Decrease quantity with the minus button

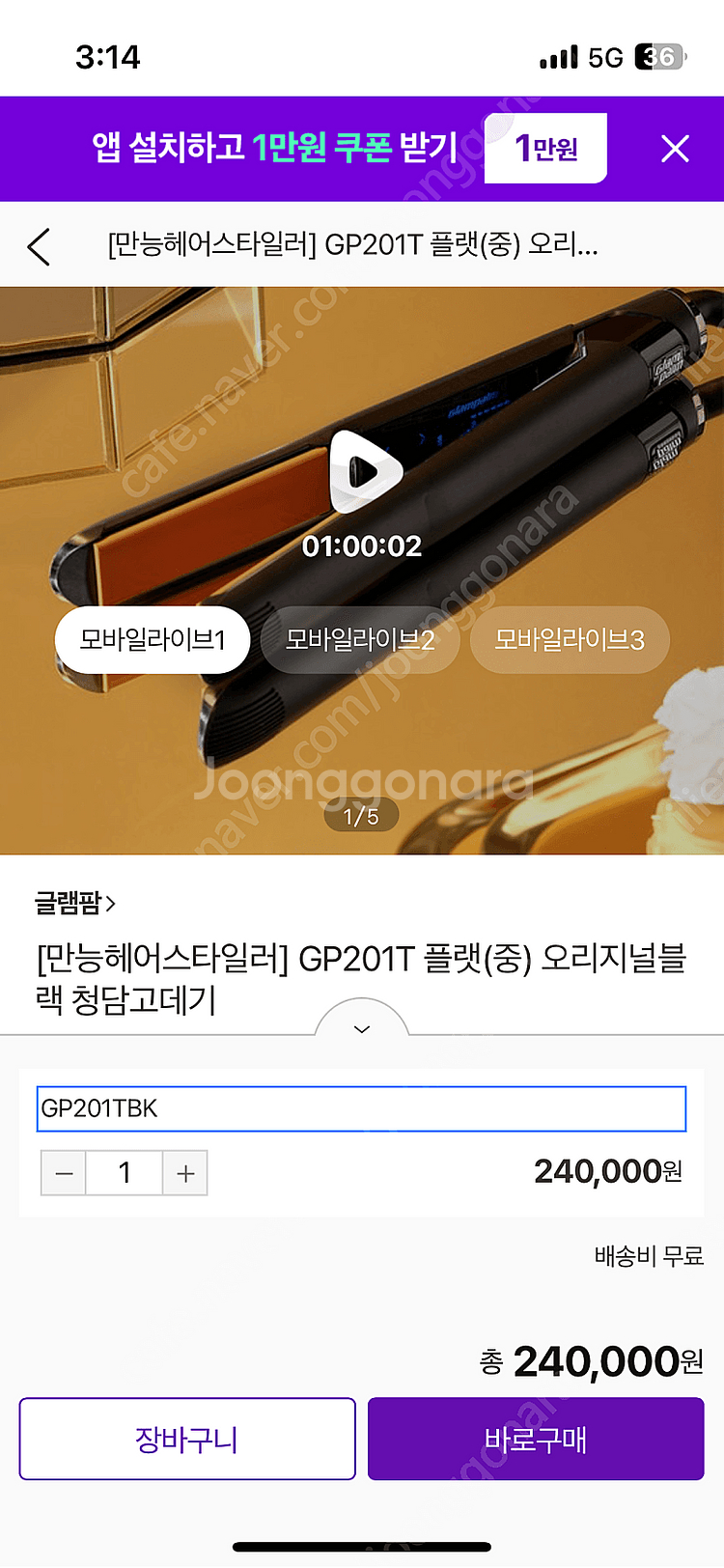[x=63, y=1173]
